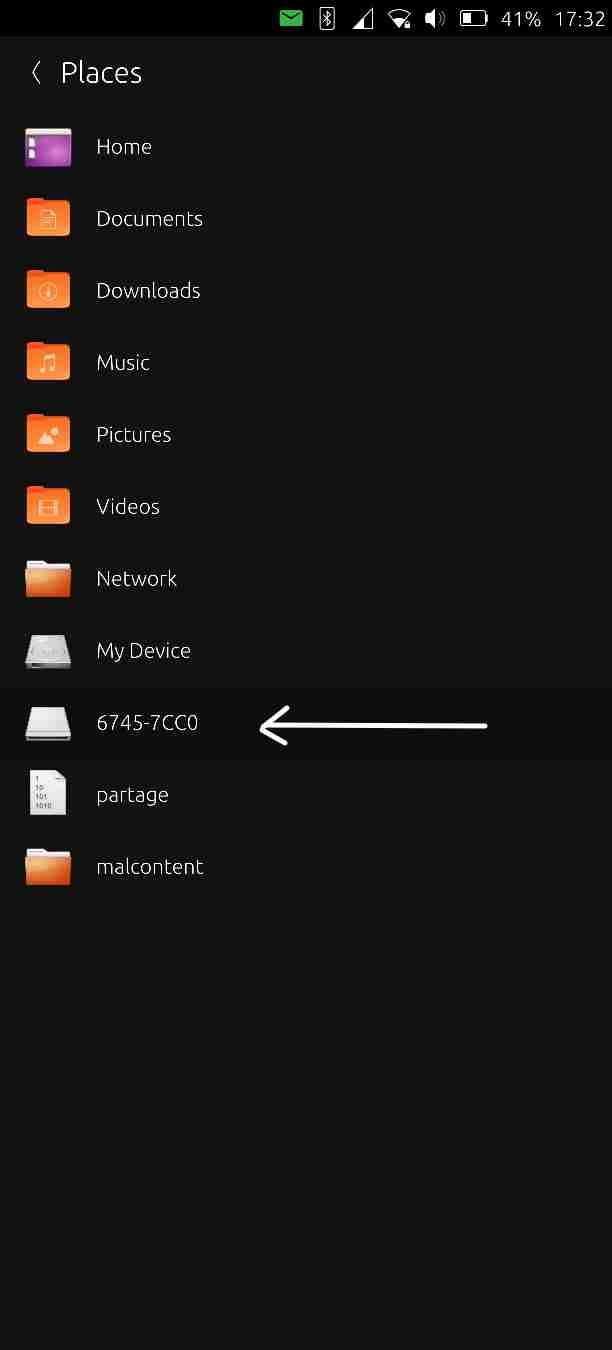Open the Music folder
The image size is (612, 1350).
[x=306, y=363]
